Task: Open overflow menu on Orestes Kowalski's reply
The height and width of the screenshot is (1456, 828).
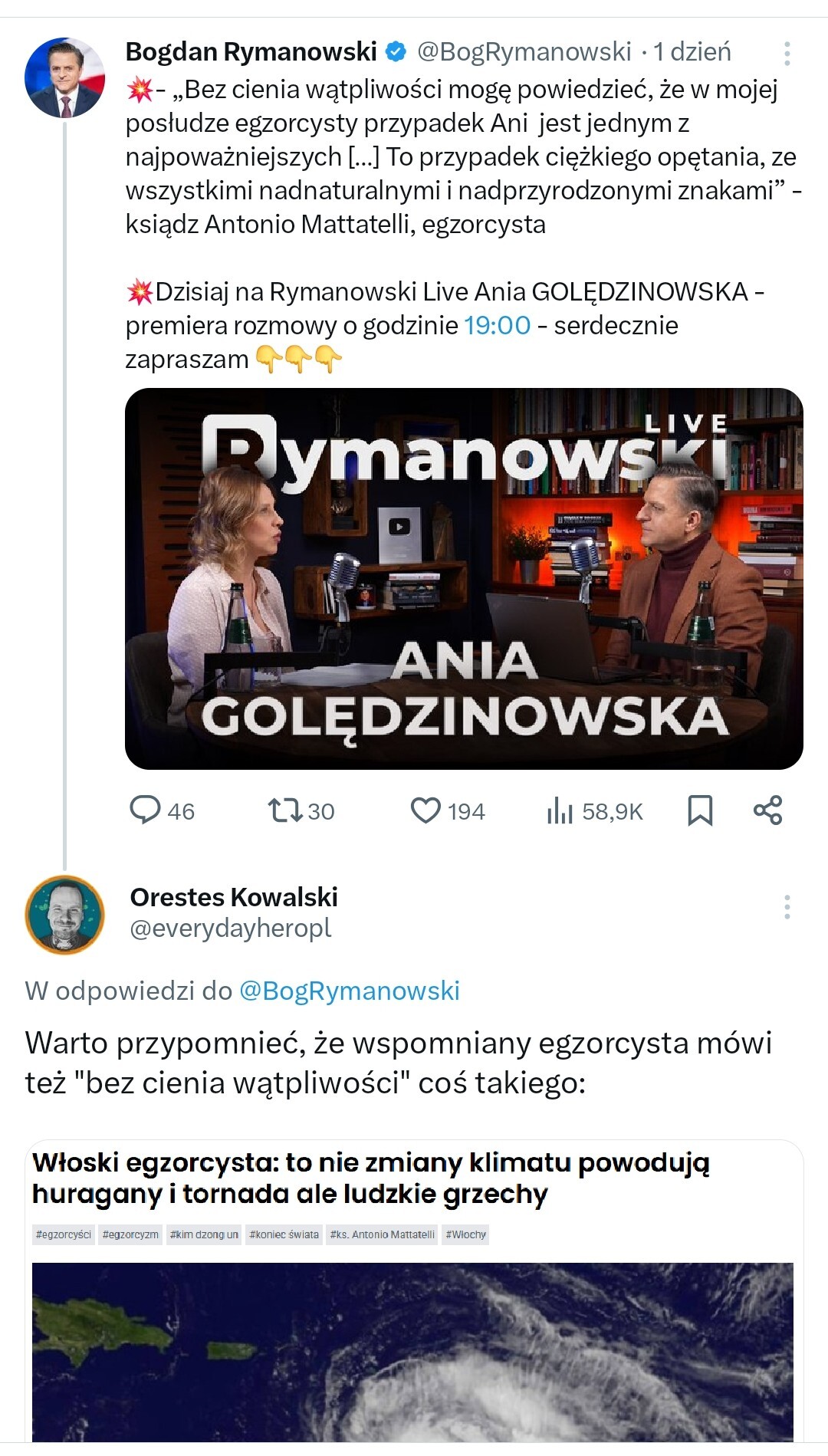Action: 787,907
